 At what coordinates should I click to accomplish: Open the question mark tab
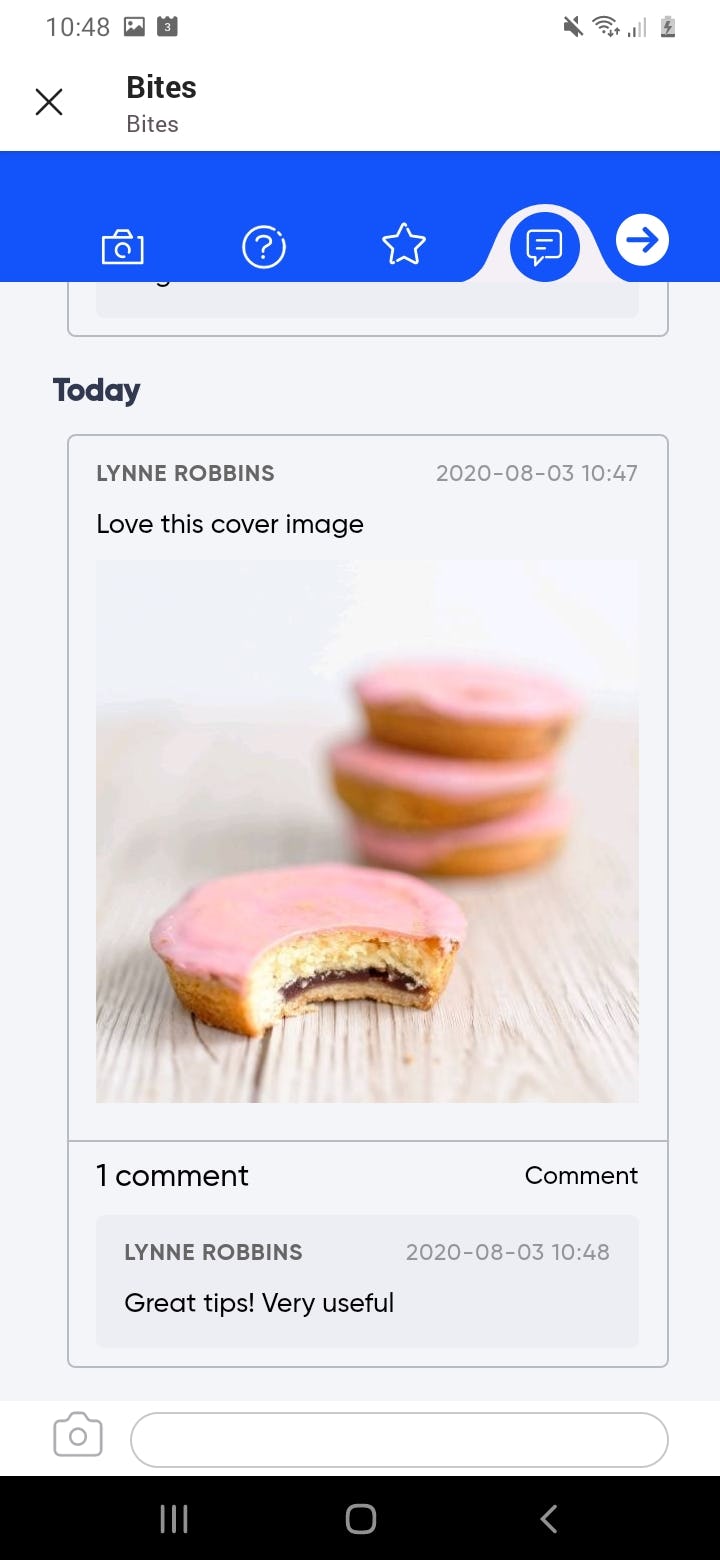264,246
